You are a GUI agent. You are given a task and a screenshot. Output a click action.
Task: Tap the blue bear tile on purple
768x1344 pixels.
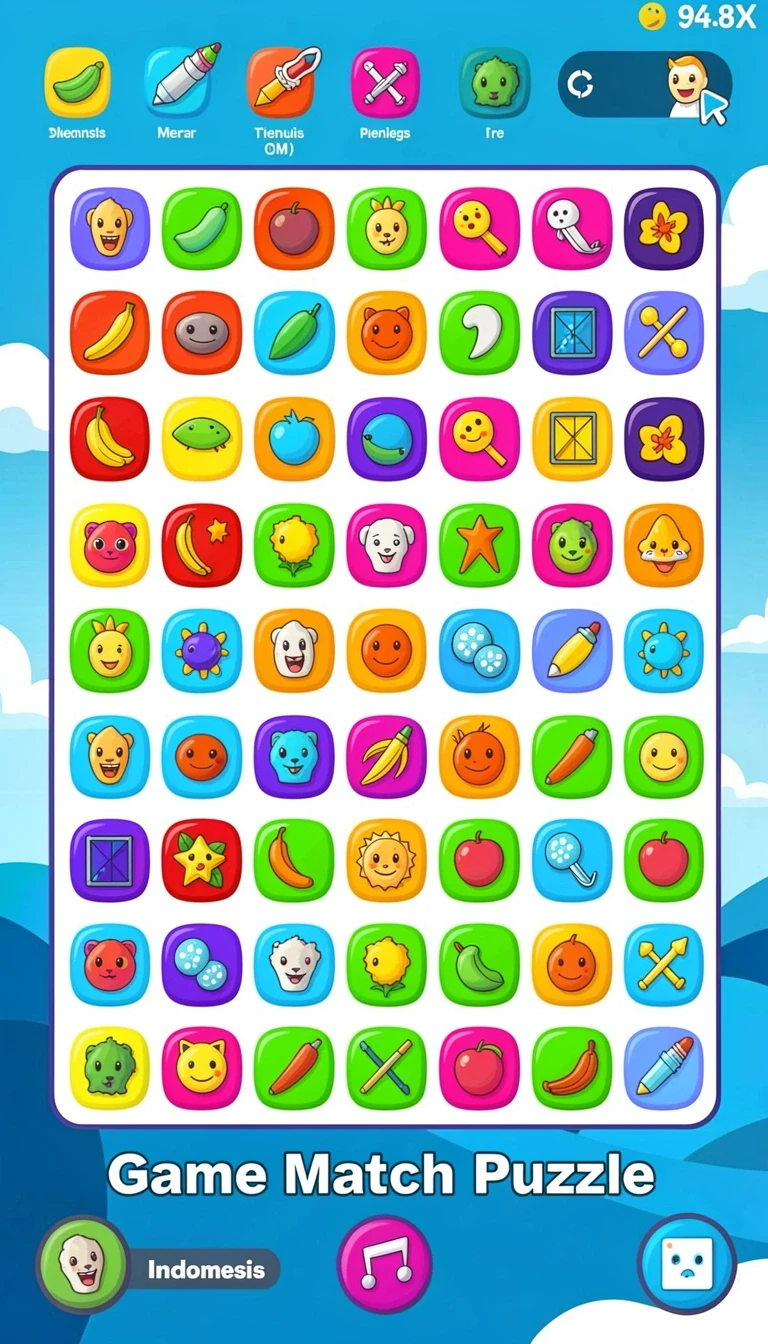294,756
